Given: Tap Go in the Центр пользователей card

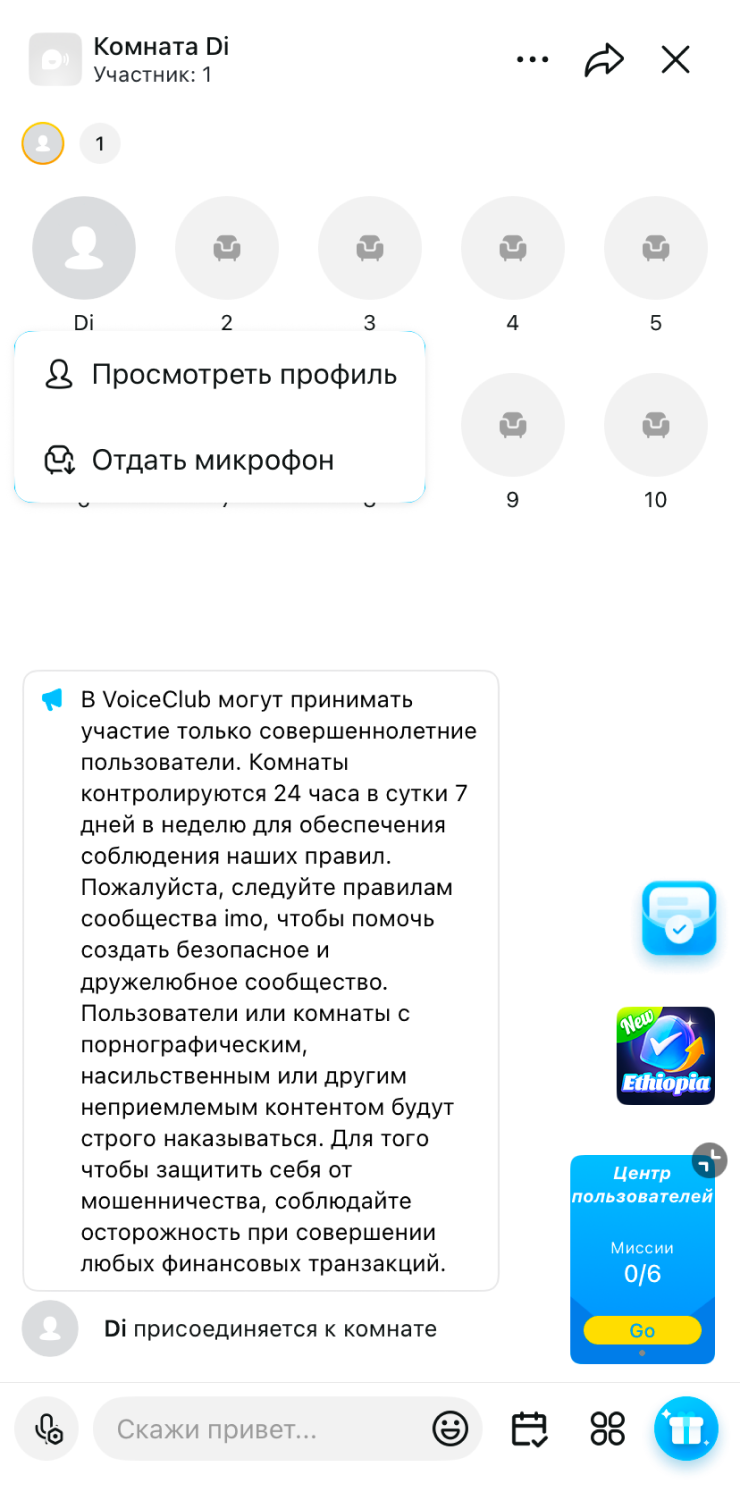Looking at the screenshot, I should click(642, 1330).
